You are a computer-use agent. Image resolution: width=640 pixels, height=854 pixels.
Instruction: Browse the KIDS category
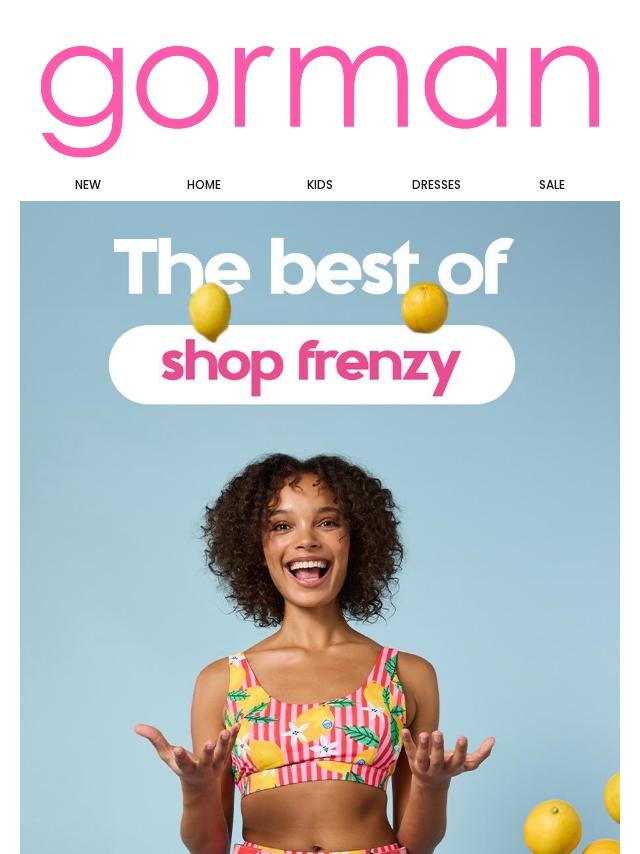coord(320,185)
